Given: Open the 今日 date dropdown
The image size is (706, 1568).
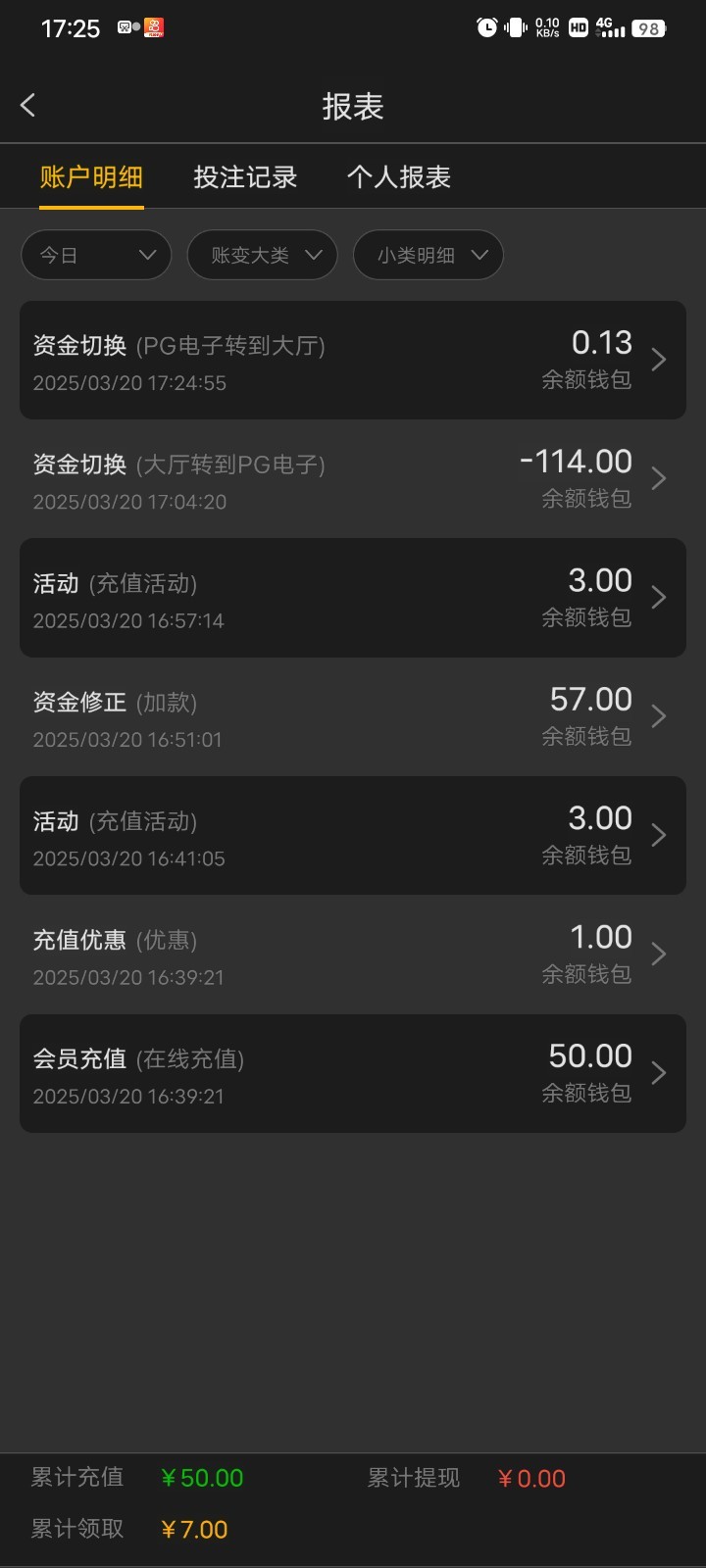Looking at the screenshot, I should 96,256.
